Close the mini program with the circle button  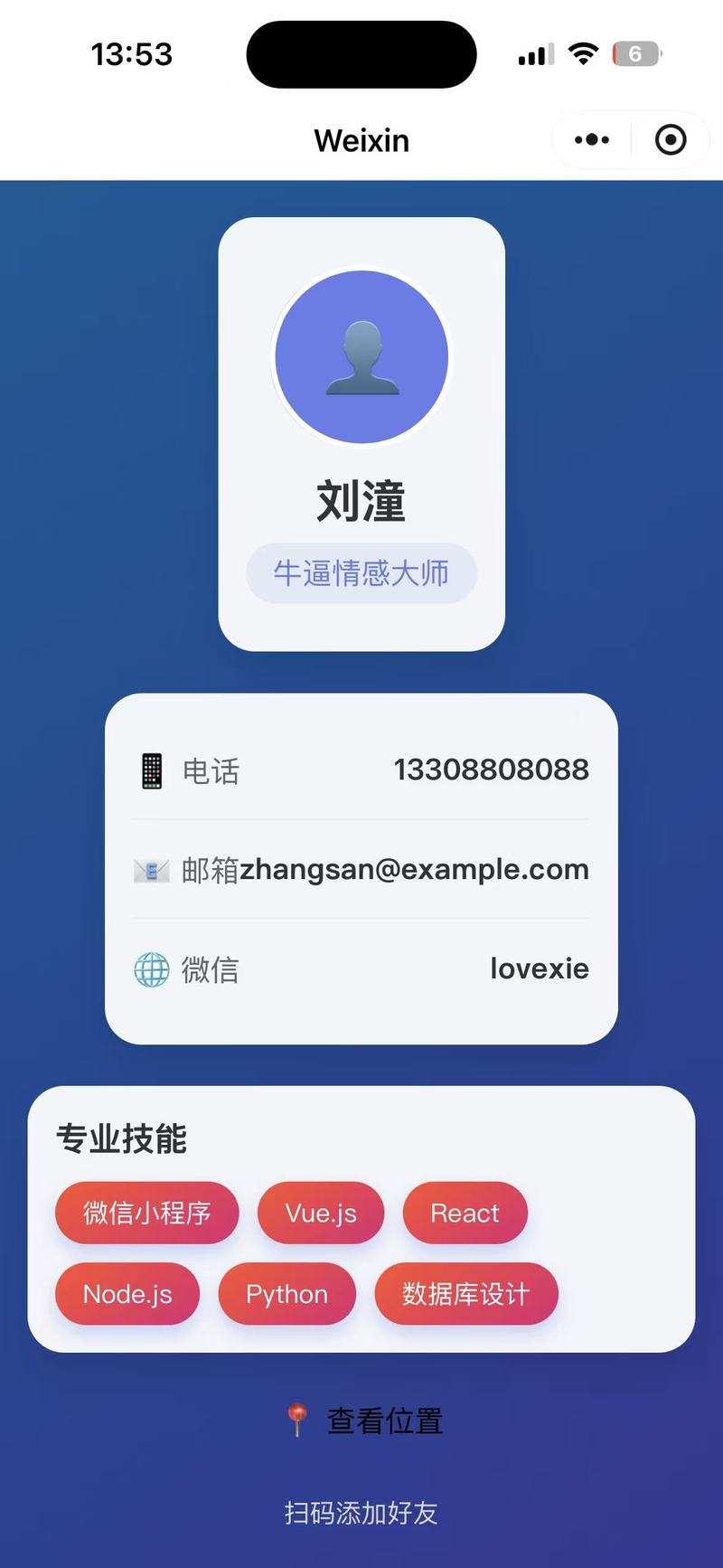[670, 140]
